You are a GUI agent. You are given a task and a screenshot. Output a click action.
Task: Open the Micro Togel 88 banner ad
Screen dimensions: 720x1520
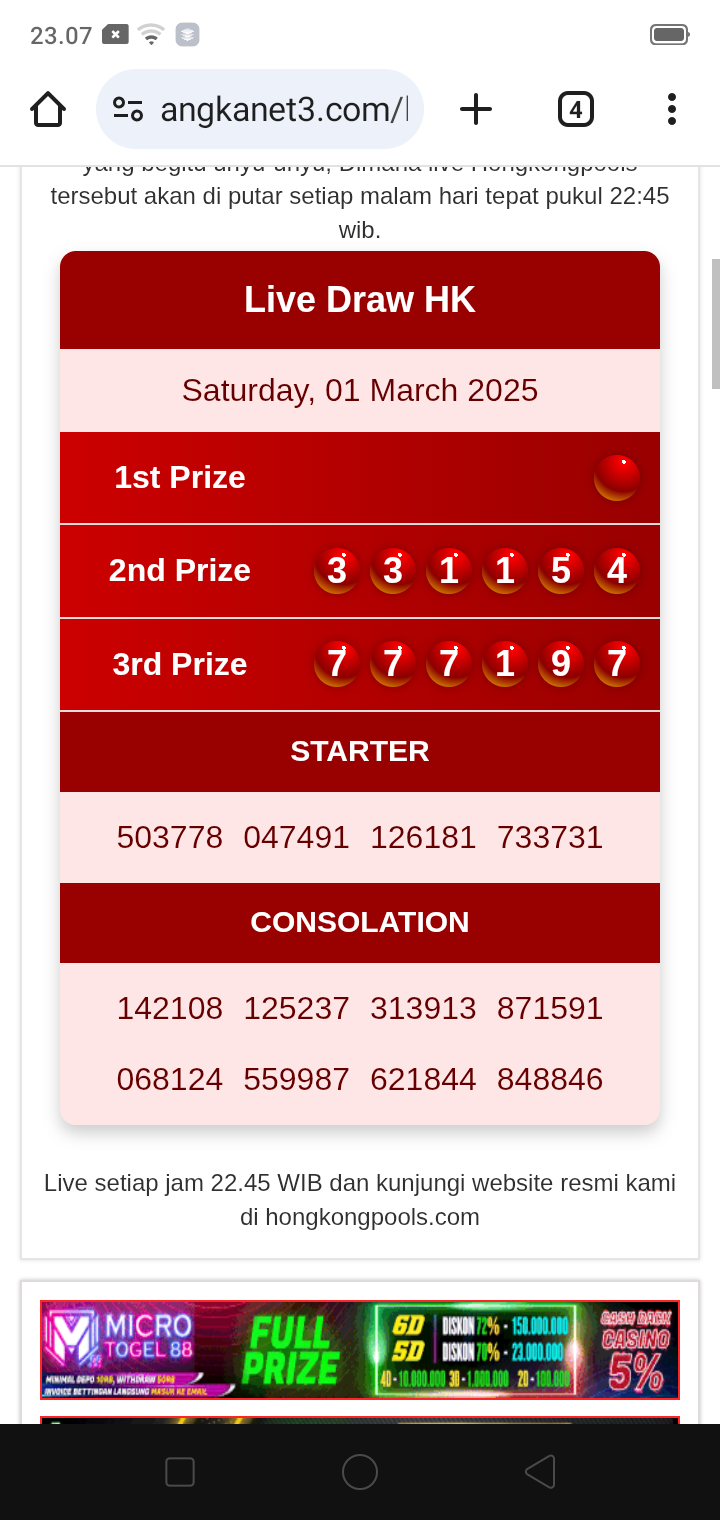[x=360, y=1350]
